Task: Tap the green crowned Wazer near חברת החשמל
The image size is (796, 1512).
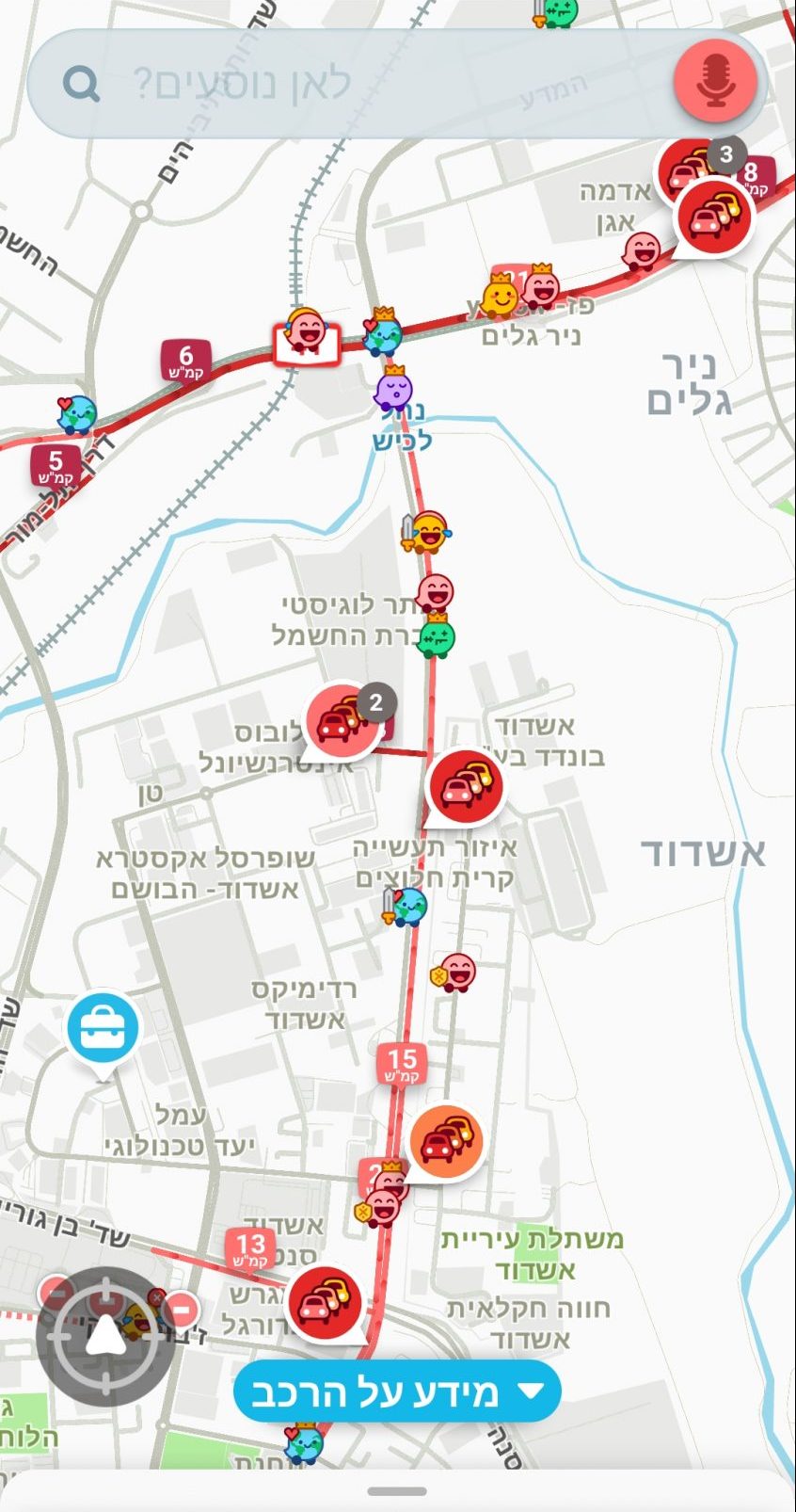Action: [437, 635]
